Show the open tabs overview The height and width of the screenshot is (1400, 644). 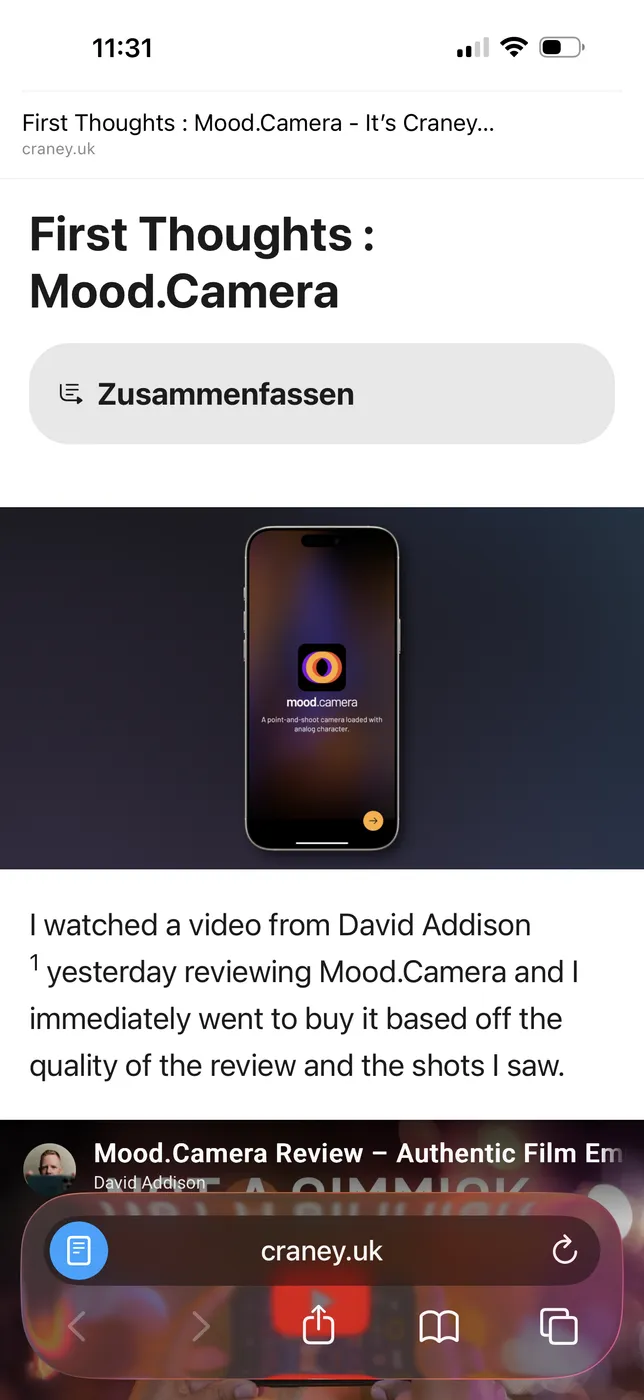tap(558, 1327)
